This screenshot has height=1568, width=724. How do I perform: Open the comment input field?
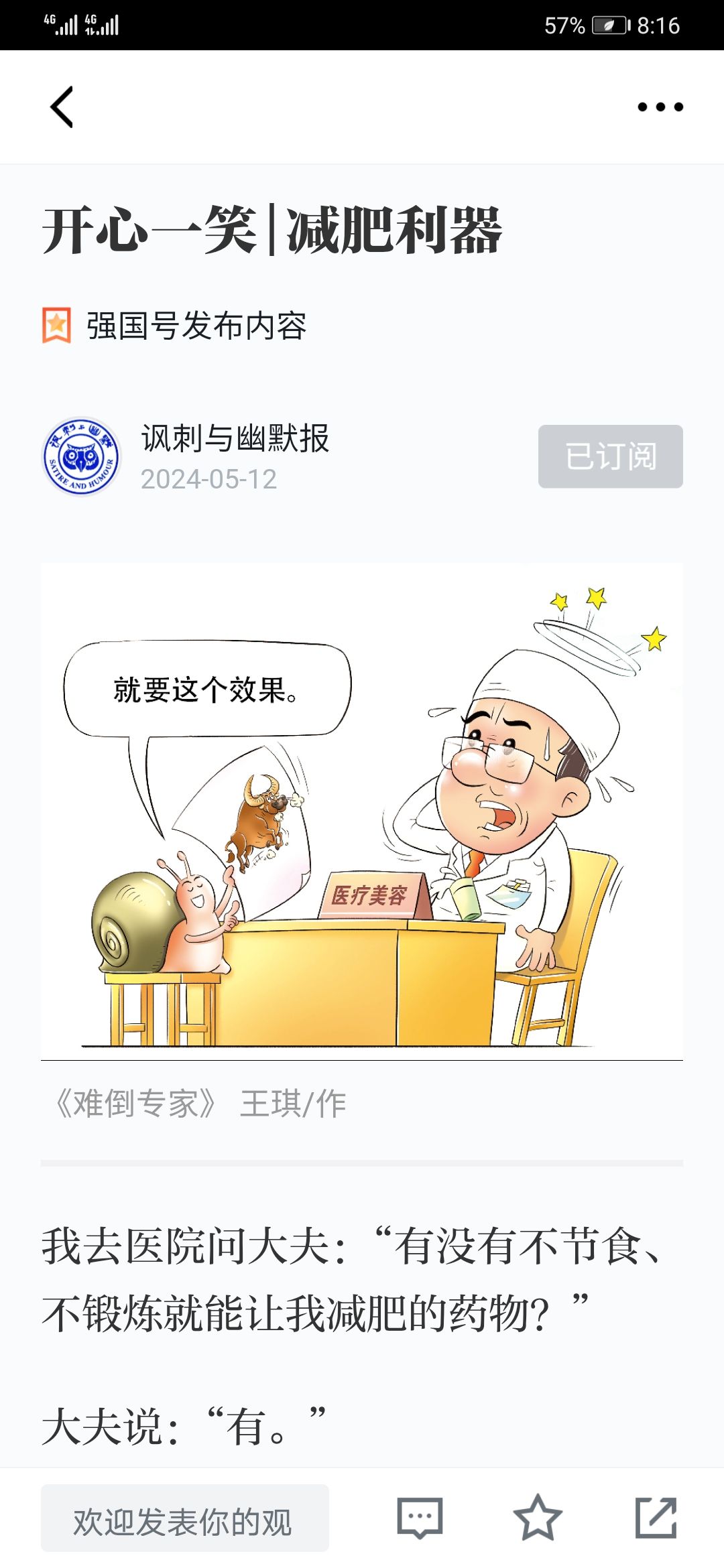(x=184, y=1518)
